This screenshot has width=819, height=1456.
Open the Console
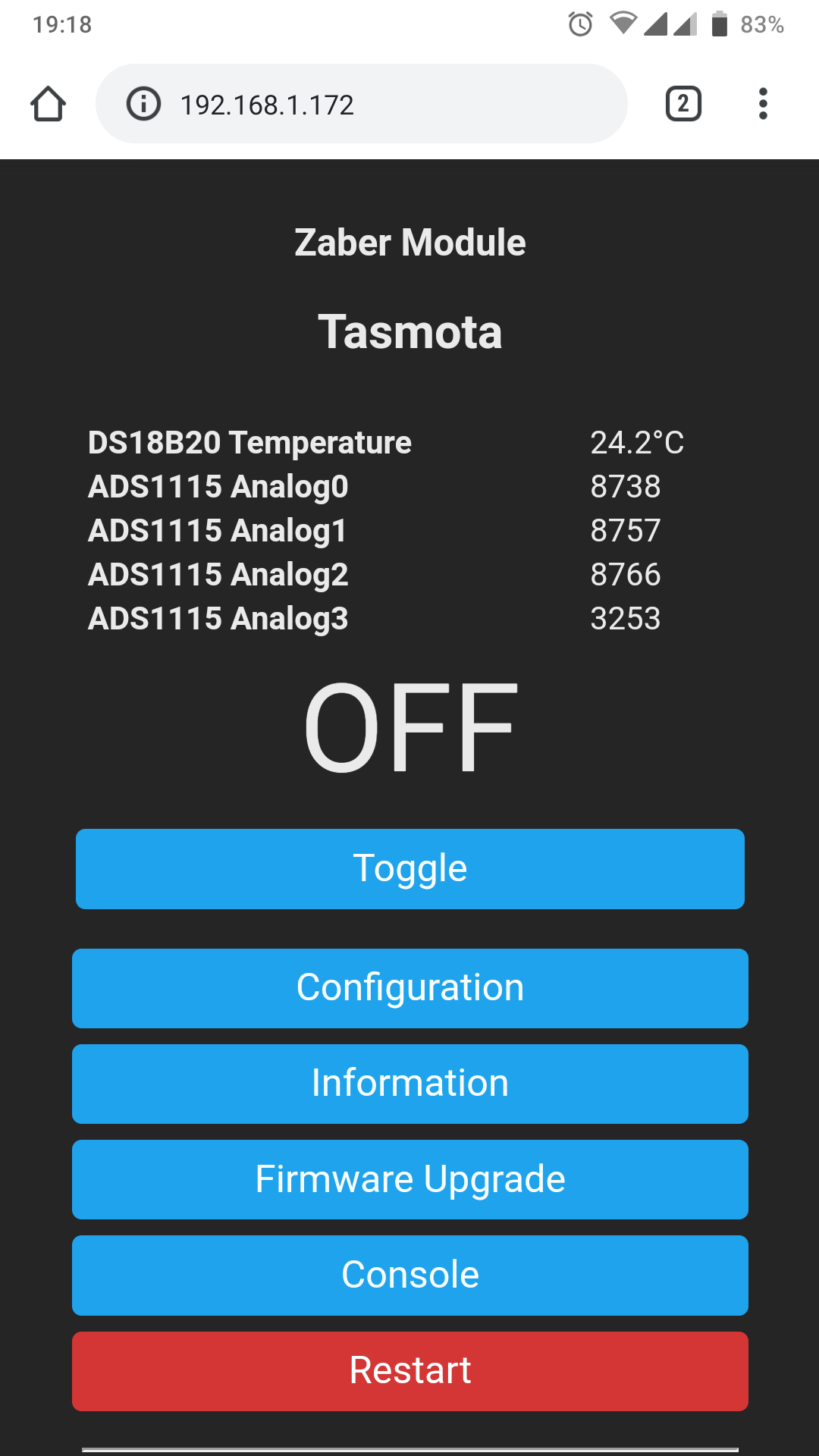(409, 1275)
